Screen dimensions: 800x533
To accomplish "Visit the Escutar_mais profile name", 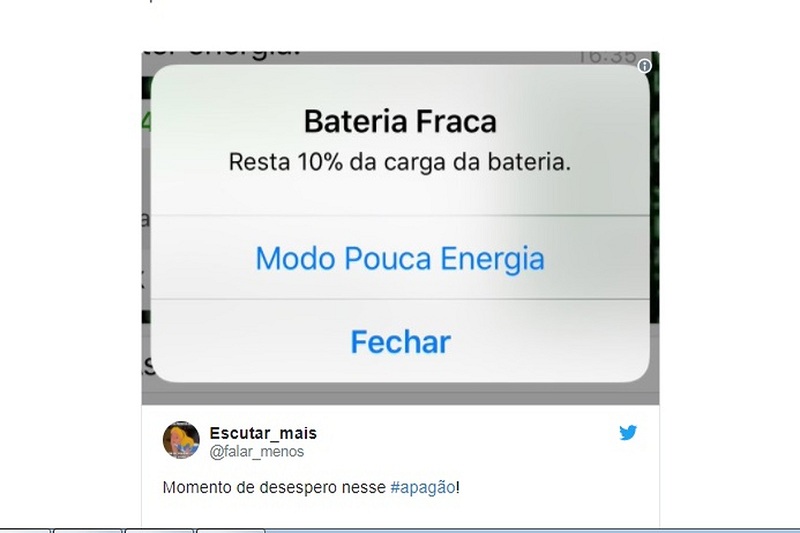I will coord(263,433).
